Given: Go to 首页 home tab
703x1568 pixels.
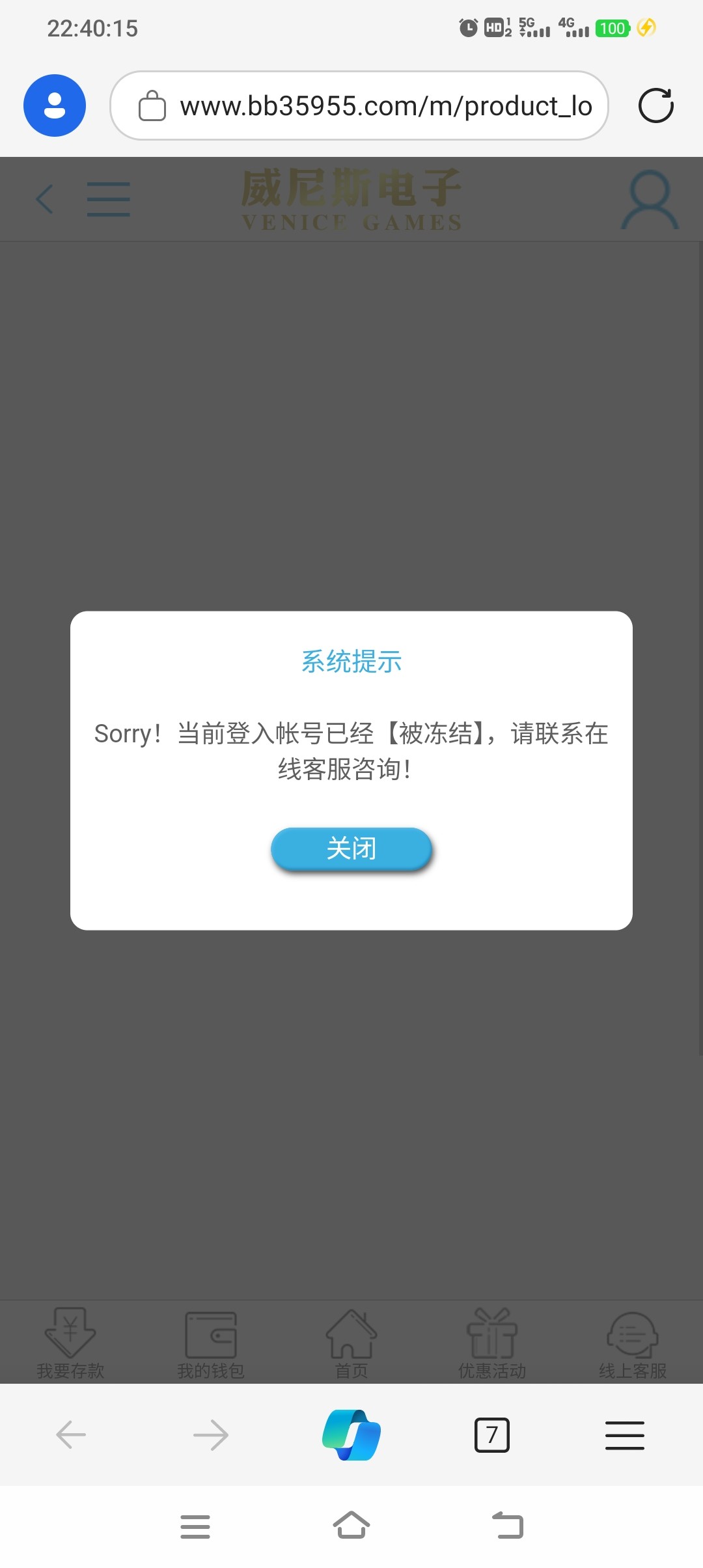Looking at the screenshot, I should tap(351, 1343).
